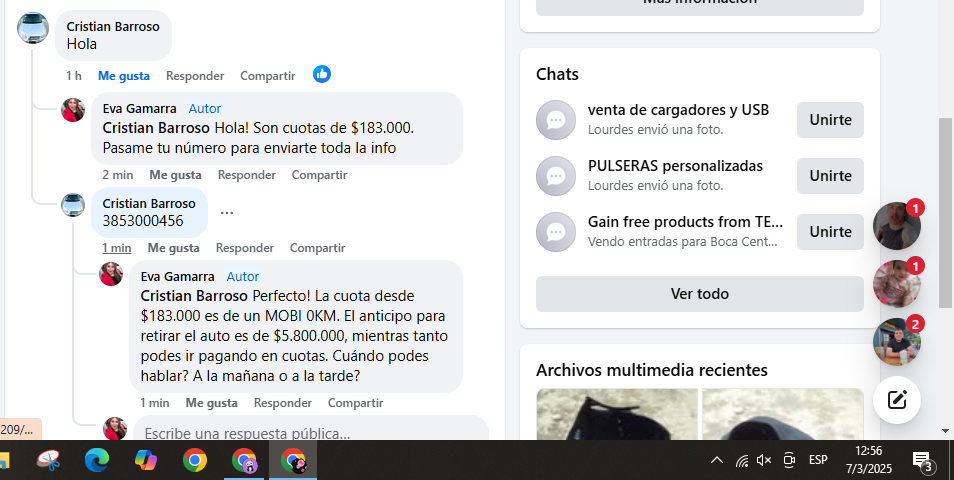
Task: View the first recent multimedia photo
Action: pos(616,415)
